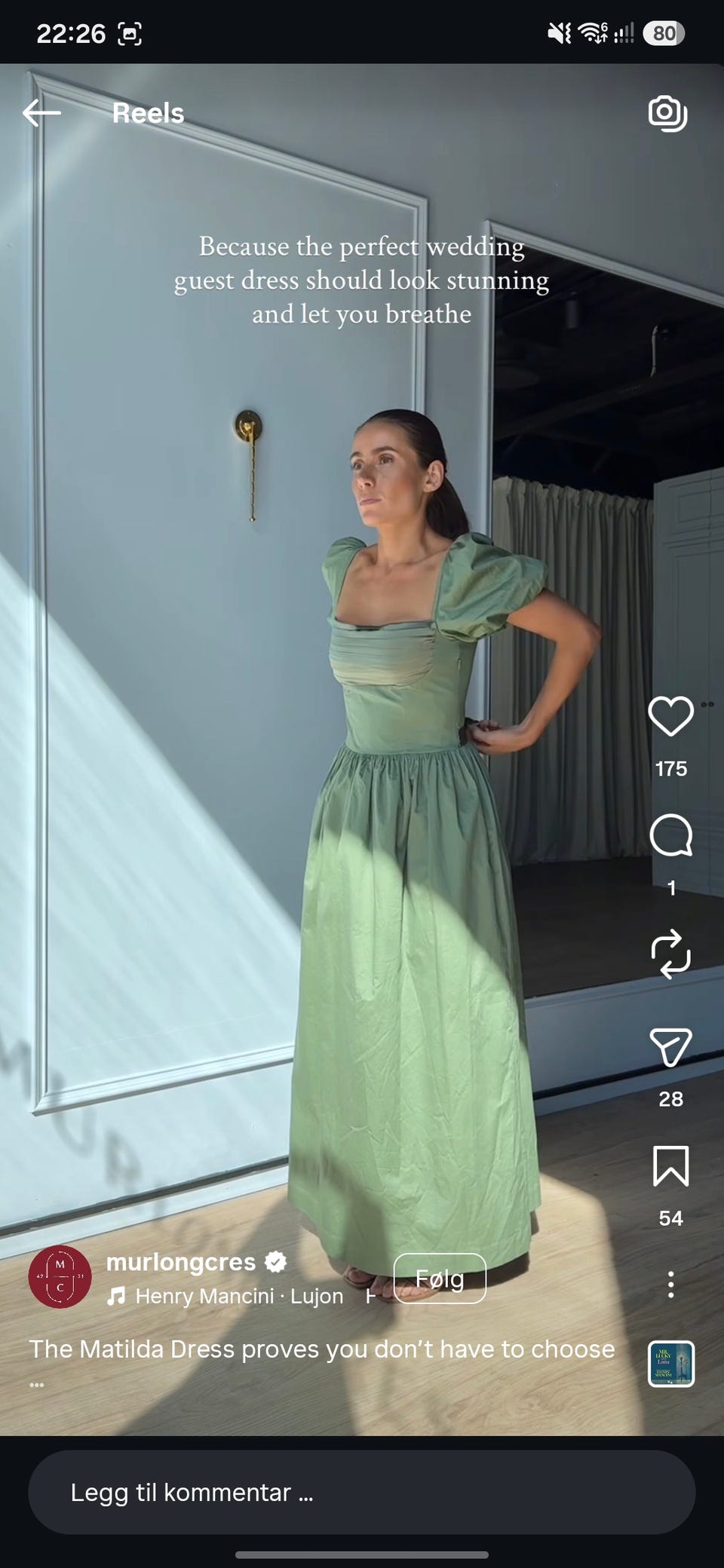The width and height of the screenshot is (724, 1568).
Task: Open the Henry Mancini · Lujon audio page
Action: [x=239, y=1297]
